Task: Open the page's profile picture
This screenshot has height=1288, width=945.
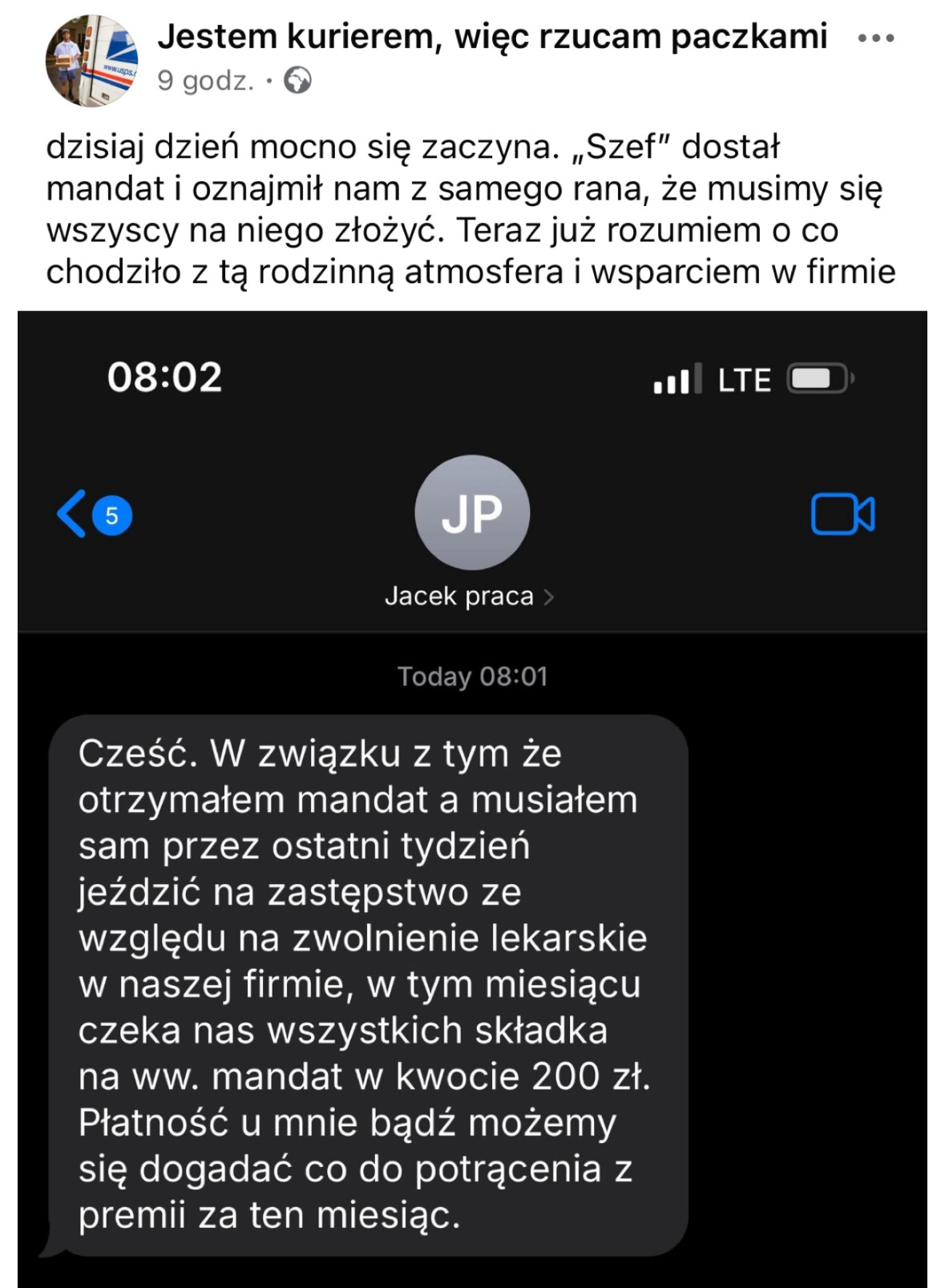Action: [x=91, y=61]
